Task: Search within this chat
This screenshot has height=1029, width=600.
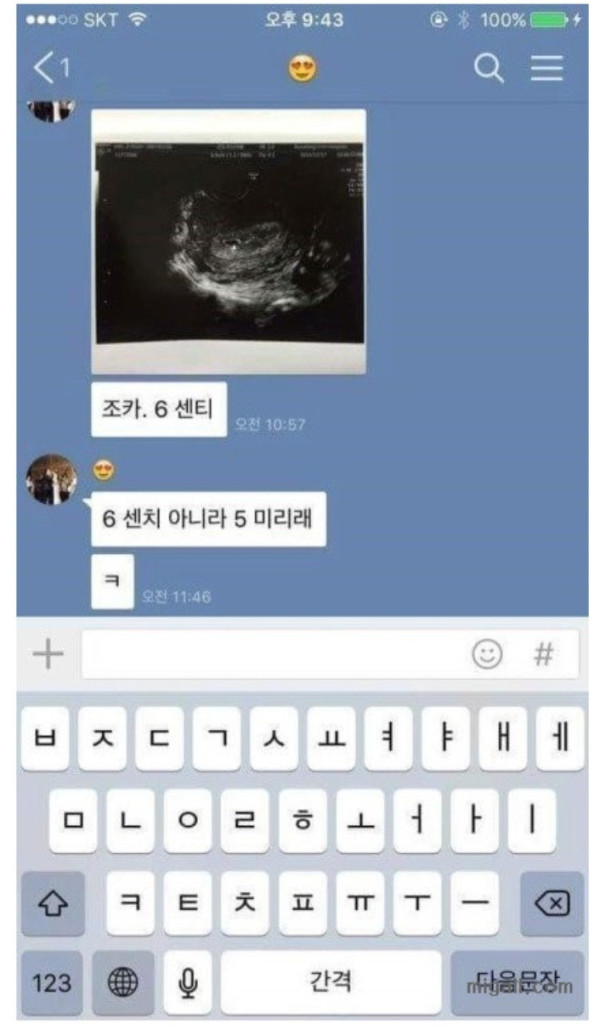Action: [488, 68]
